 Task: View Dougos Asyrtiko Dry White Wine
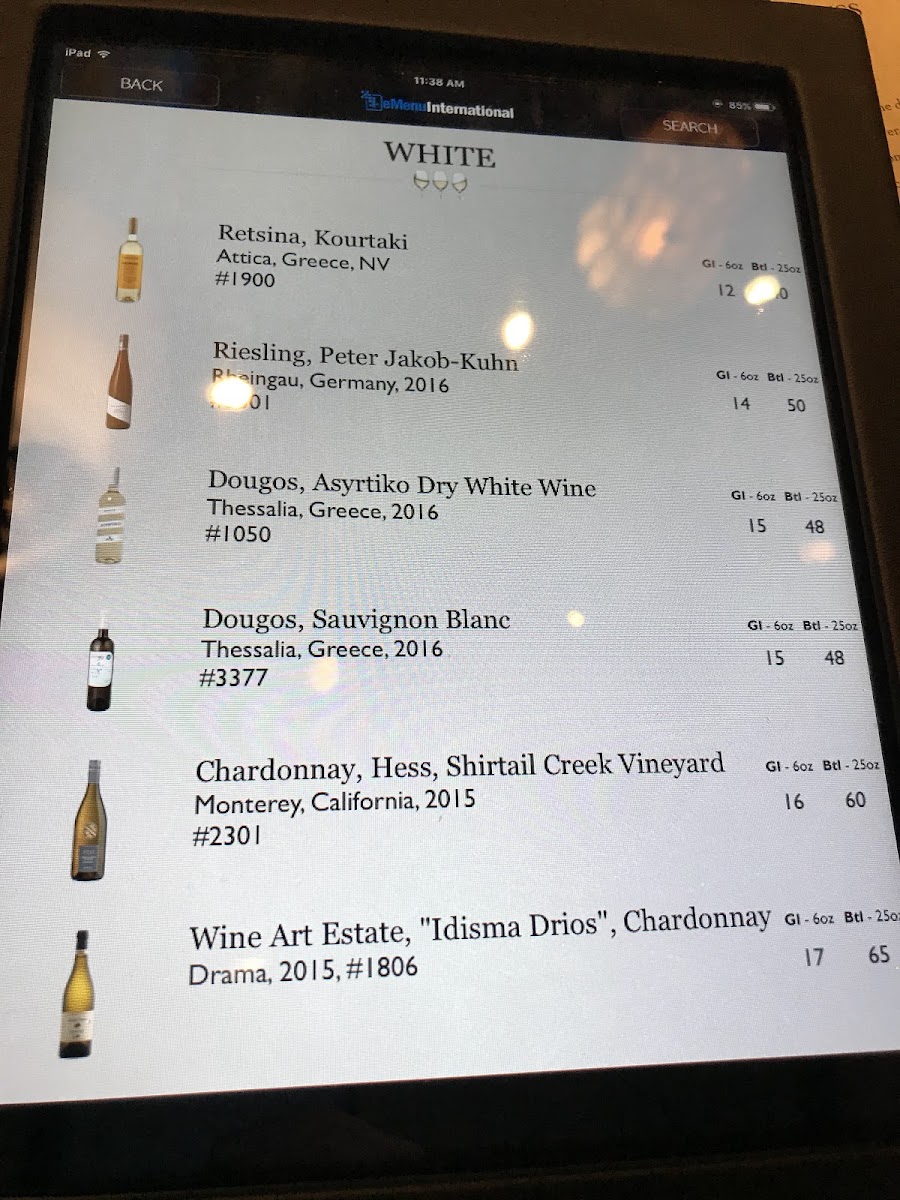click(400, 488)
